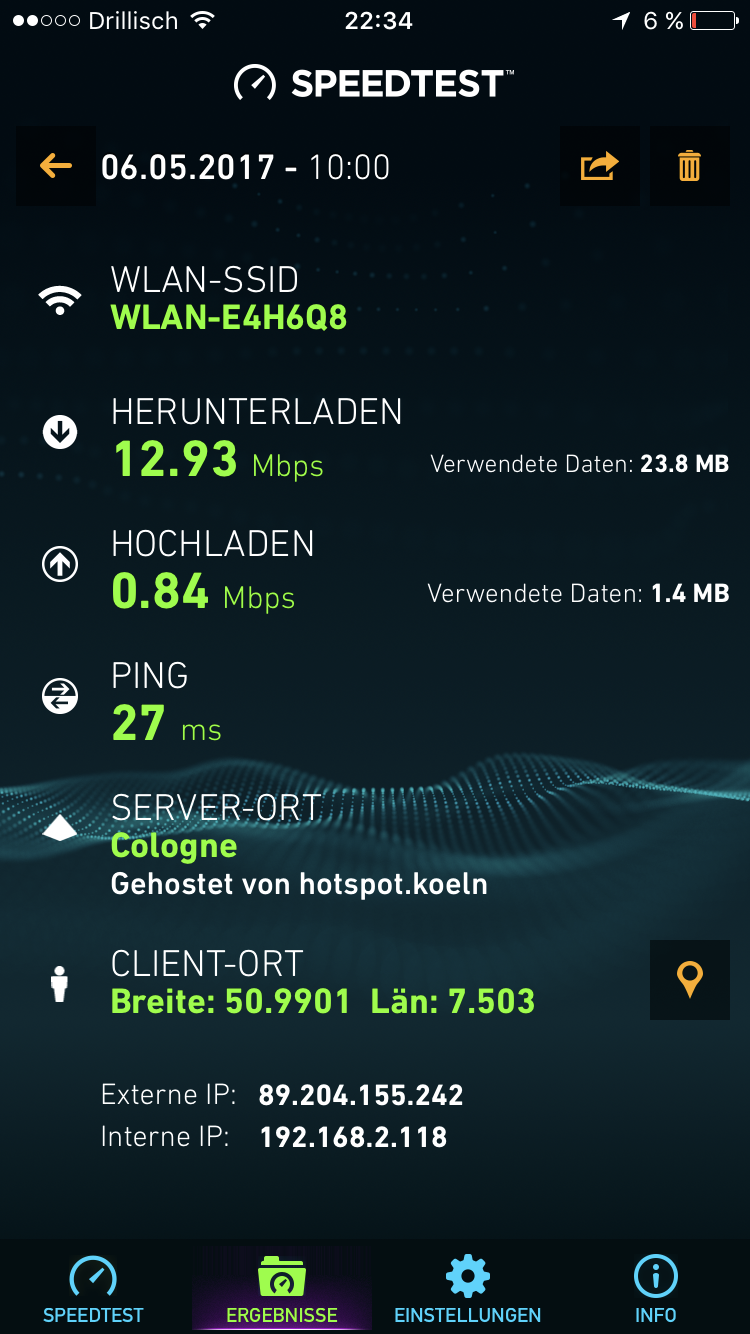This screenshot has height=1334, width=750.
Task: Go to the Einstellungen tab
Action: click(468, 1289)
